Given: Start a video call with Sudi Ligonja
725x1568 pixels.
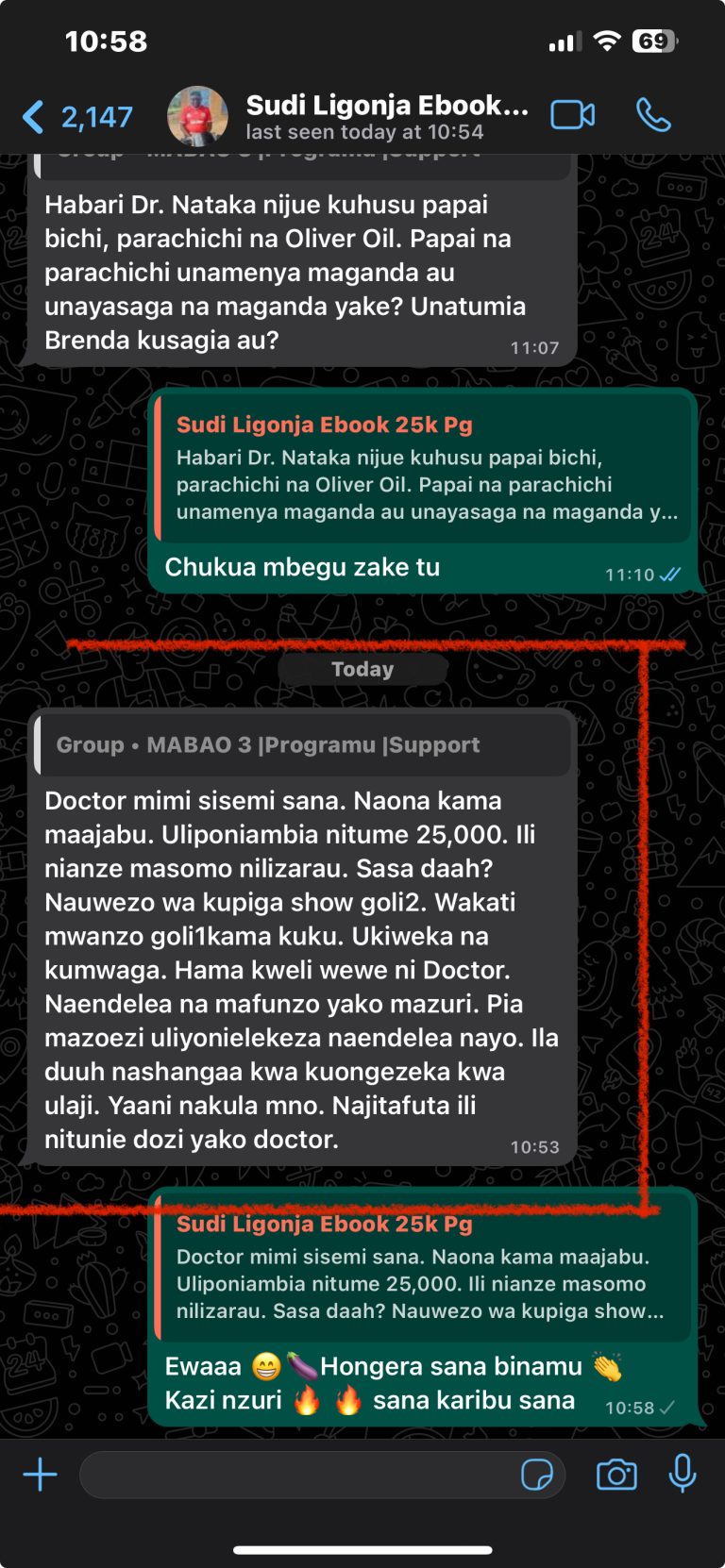Looking at the screenshot, I should click(572, 115).
